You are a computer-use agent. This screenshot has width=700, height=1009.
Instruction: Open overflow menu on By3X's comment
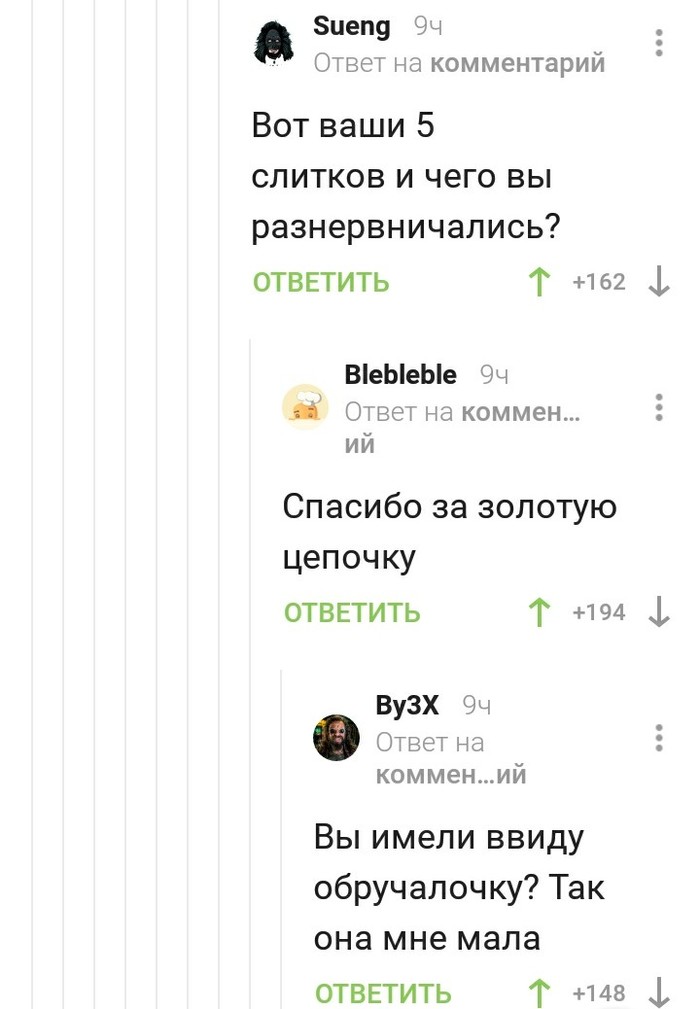click(x=659, y=737)
